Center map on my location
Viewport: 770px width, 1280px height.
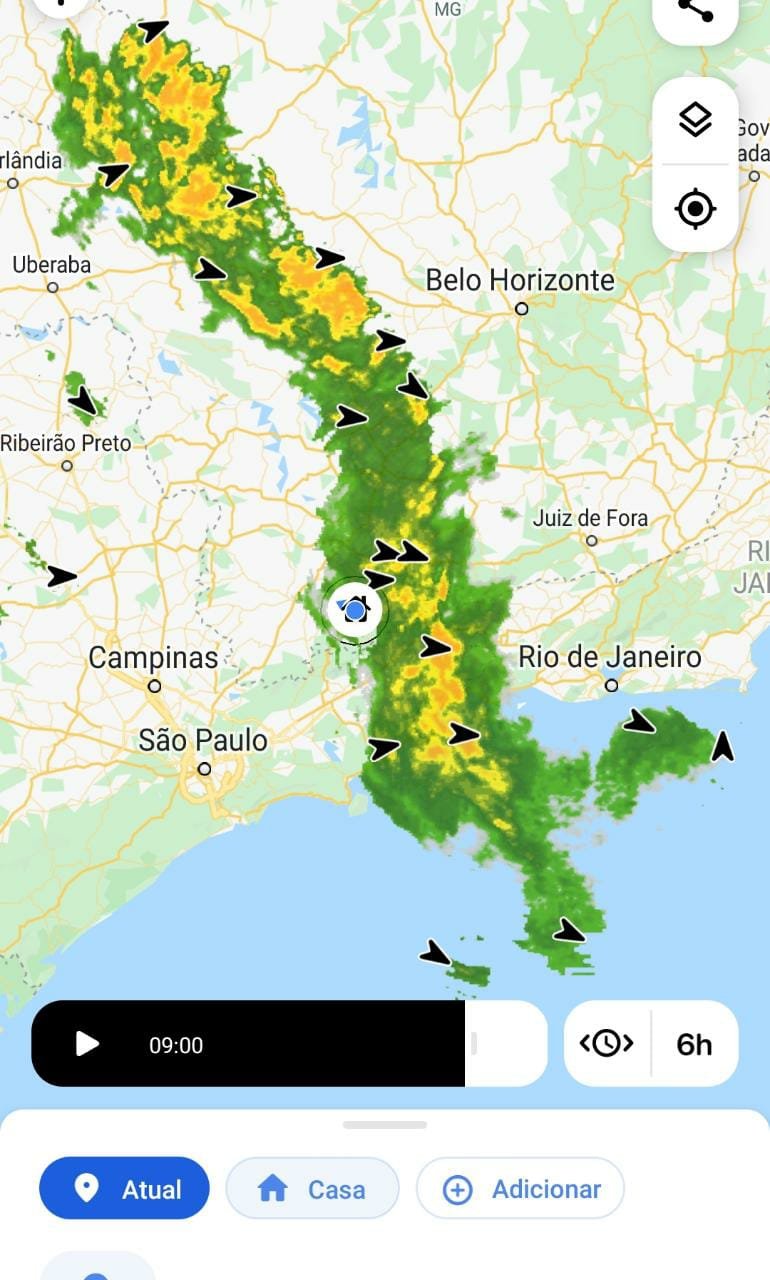[x=695, y=209]
